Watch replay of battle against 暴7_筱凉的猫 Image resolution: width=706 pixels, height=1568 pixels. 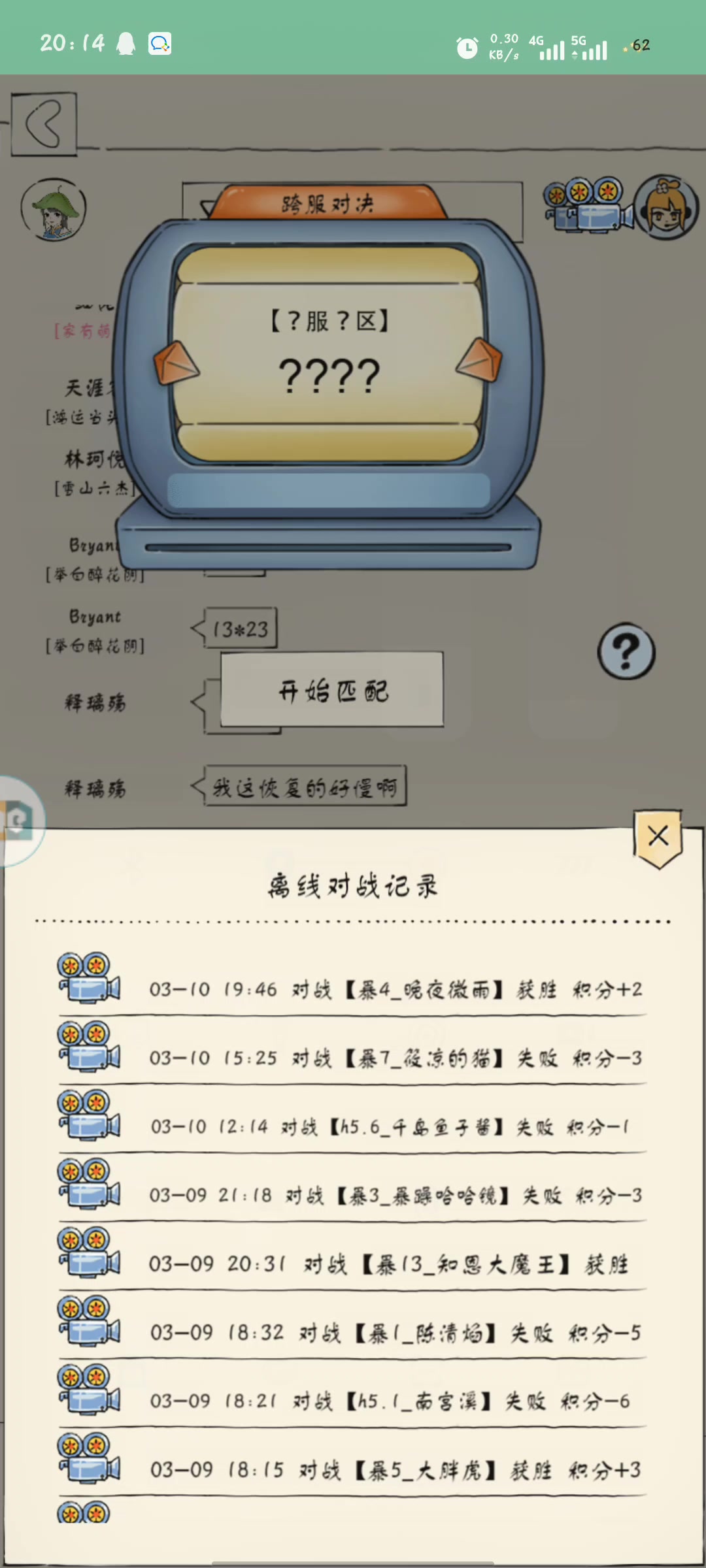(89, 1047)
